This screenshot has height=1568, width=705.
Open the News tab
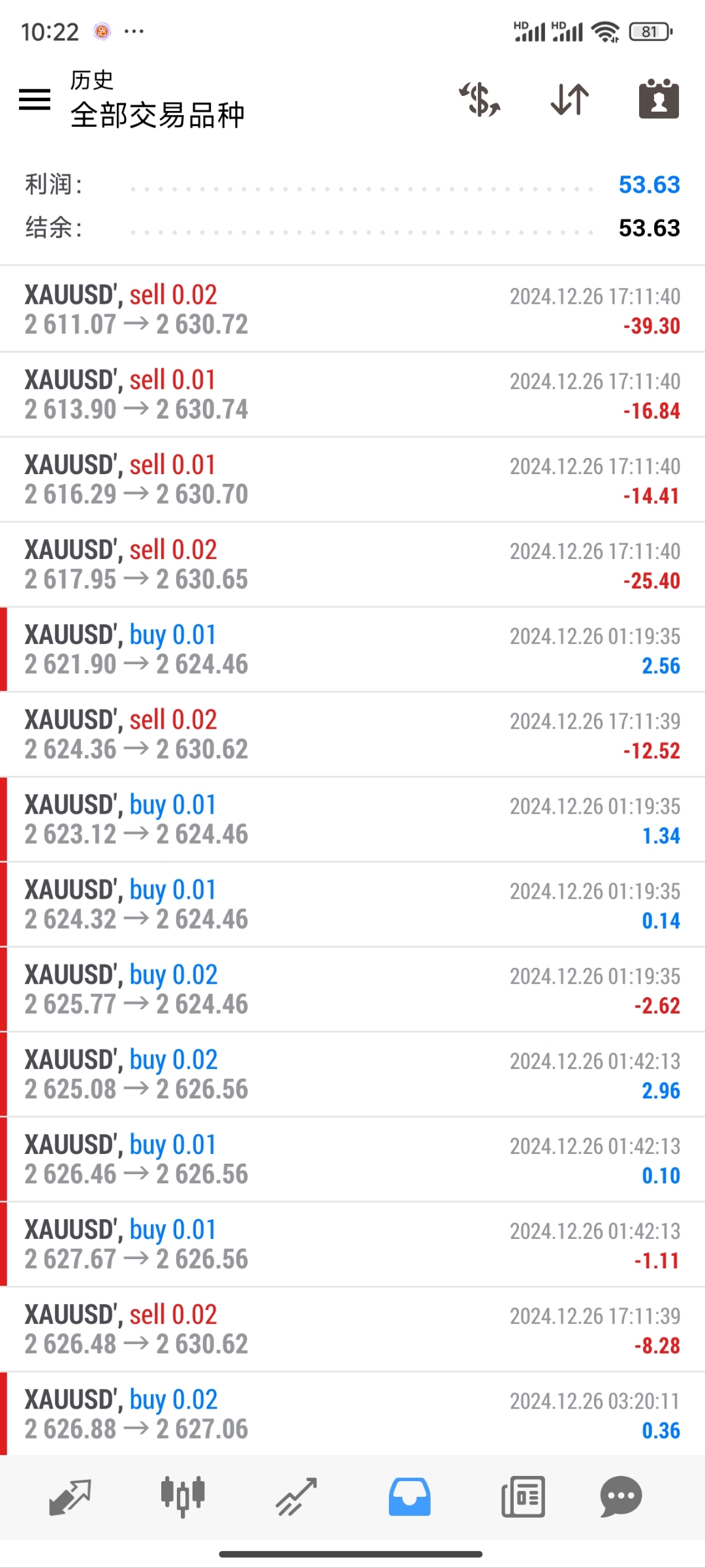[523, 1496]
